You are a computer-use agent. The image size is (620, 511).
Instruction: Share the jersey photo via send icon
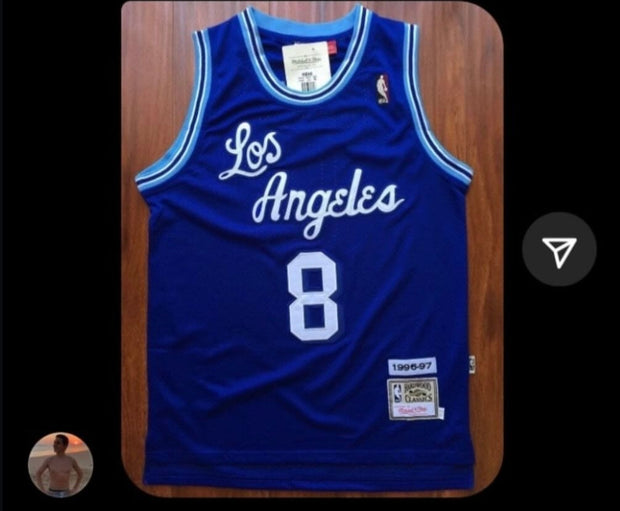point(559,250)
